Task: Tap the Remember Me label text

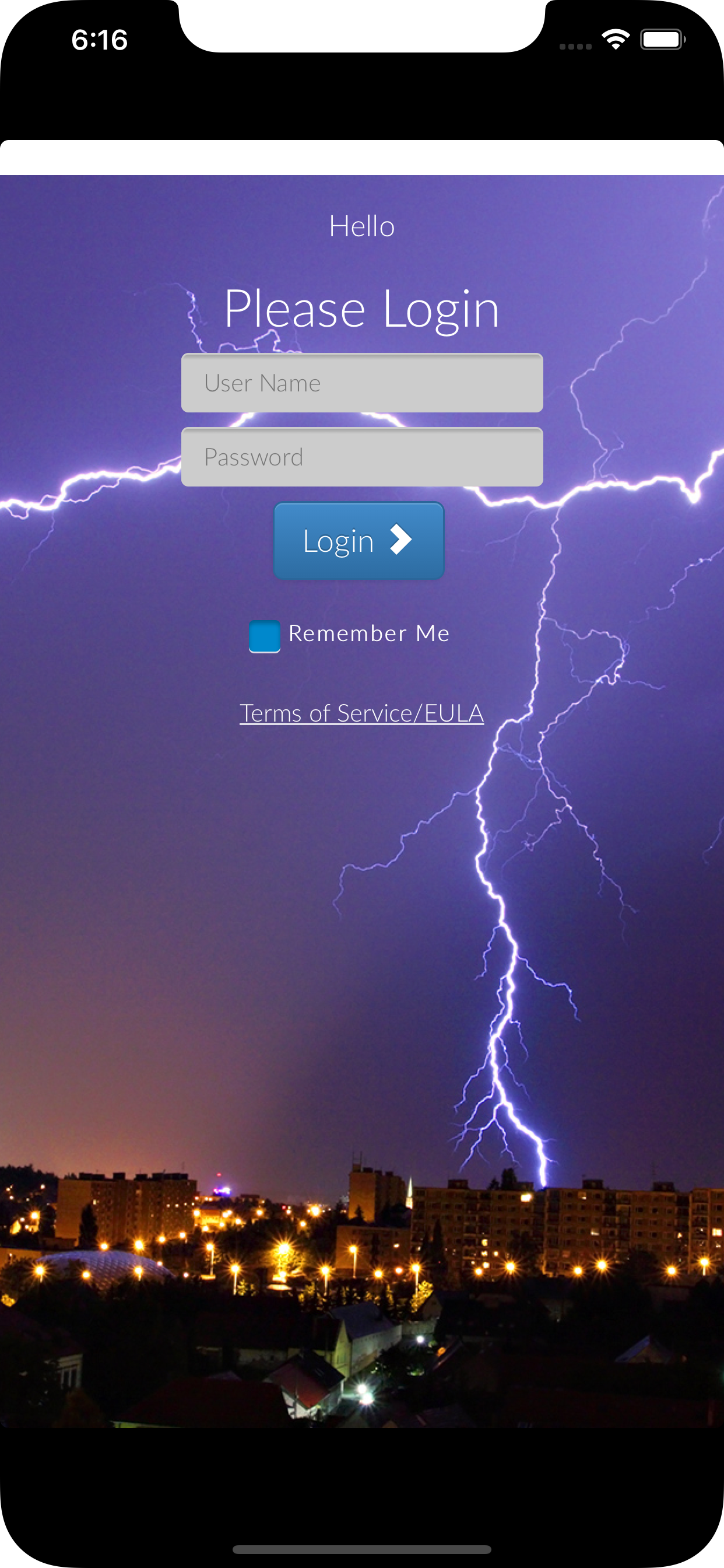Action: pyautogui.click(x=370, y=633)
